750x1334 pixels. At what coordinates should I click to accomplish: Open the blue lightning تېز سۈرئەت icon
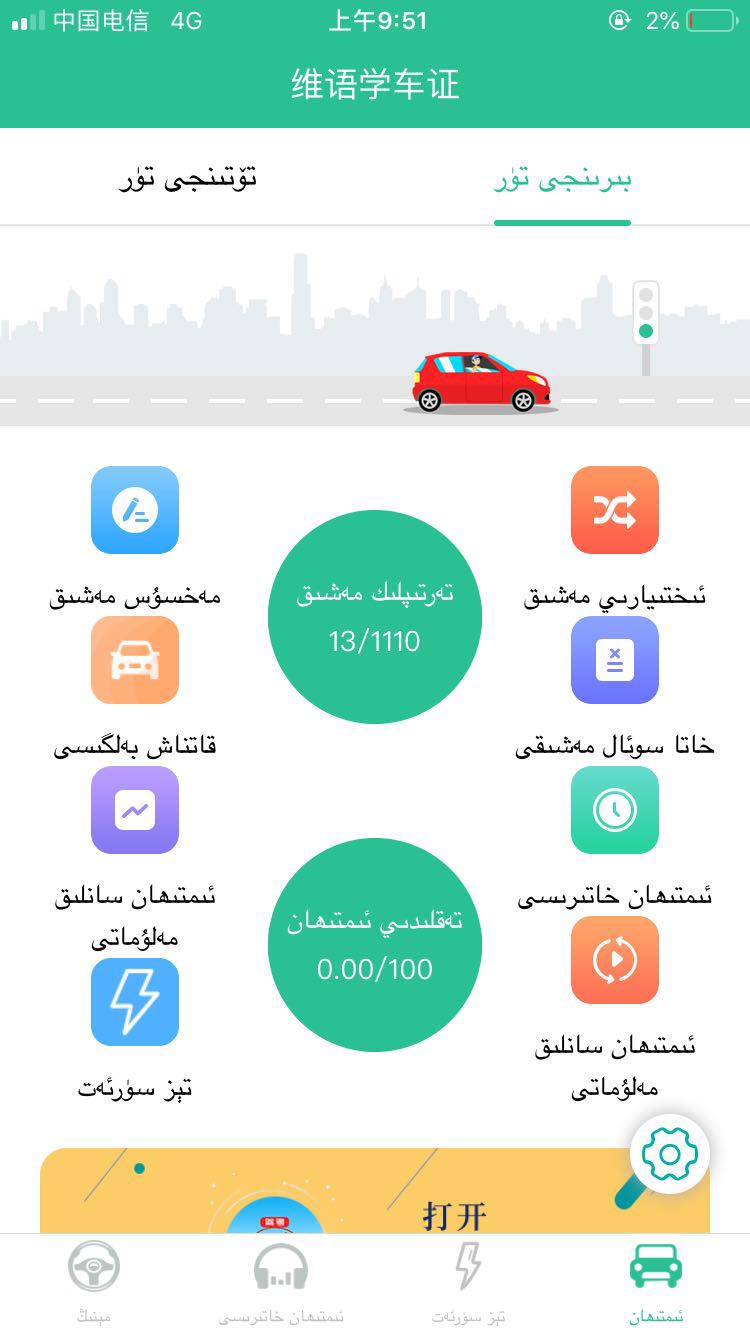pyautogui.click(x=135, y=1002)
